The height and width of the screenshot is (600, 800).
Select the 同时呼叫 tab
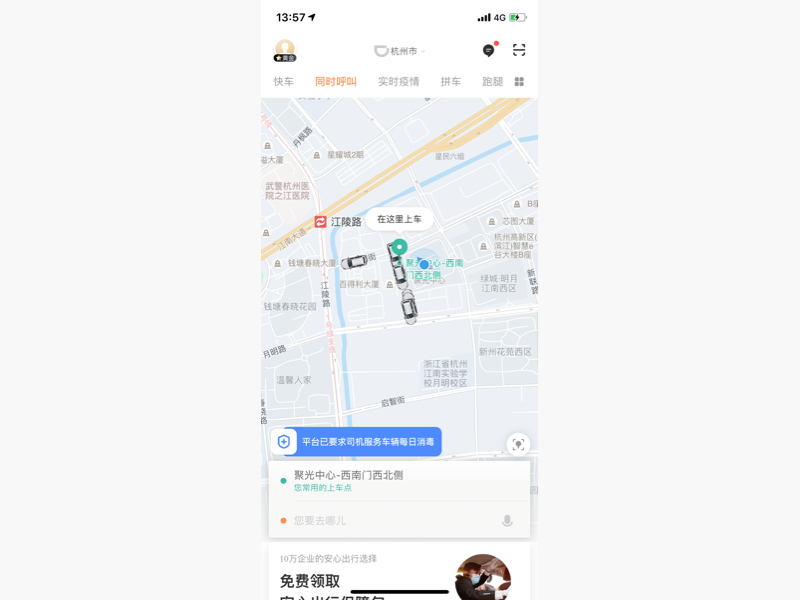(x=336, y=82)
